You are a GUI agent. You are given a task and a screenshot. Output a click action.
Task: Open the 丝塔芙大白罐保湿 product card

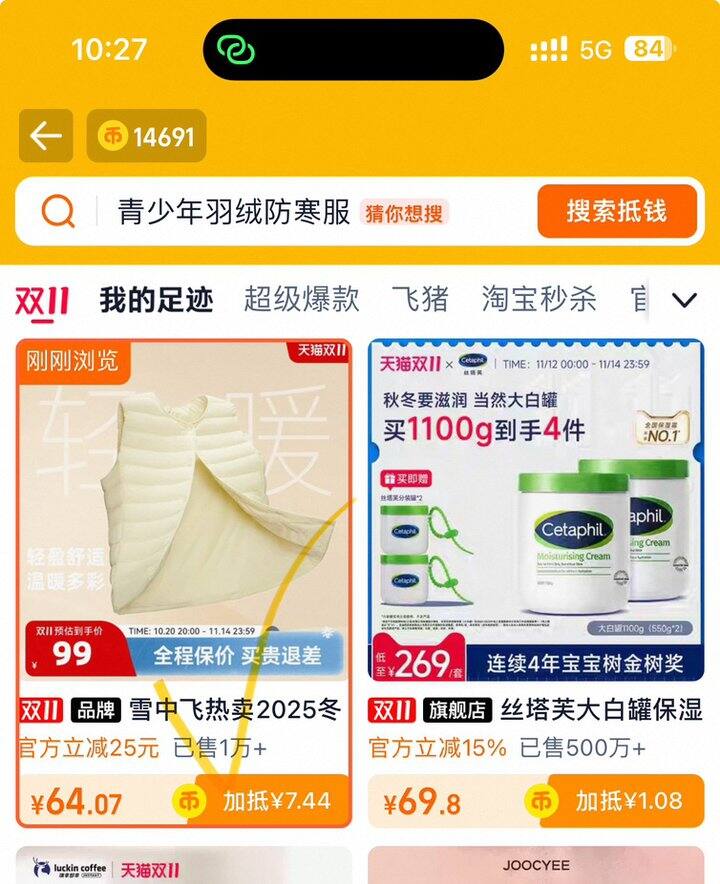(x=536, y=520)
